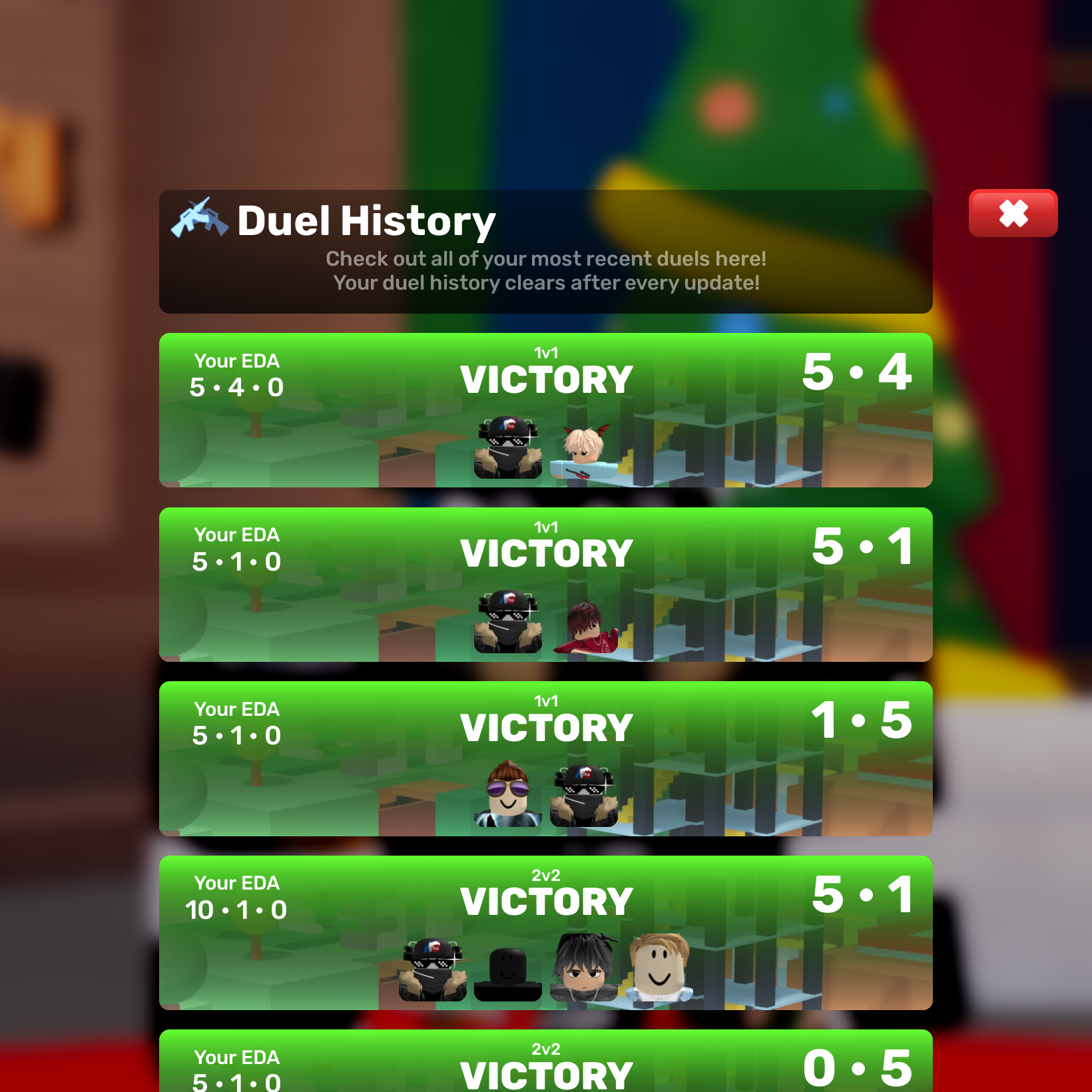1092x1092 pixels.
Task: Close the Duel History panel
Action: point(1013,214)
